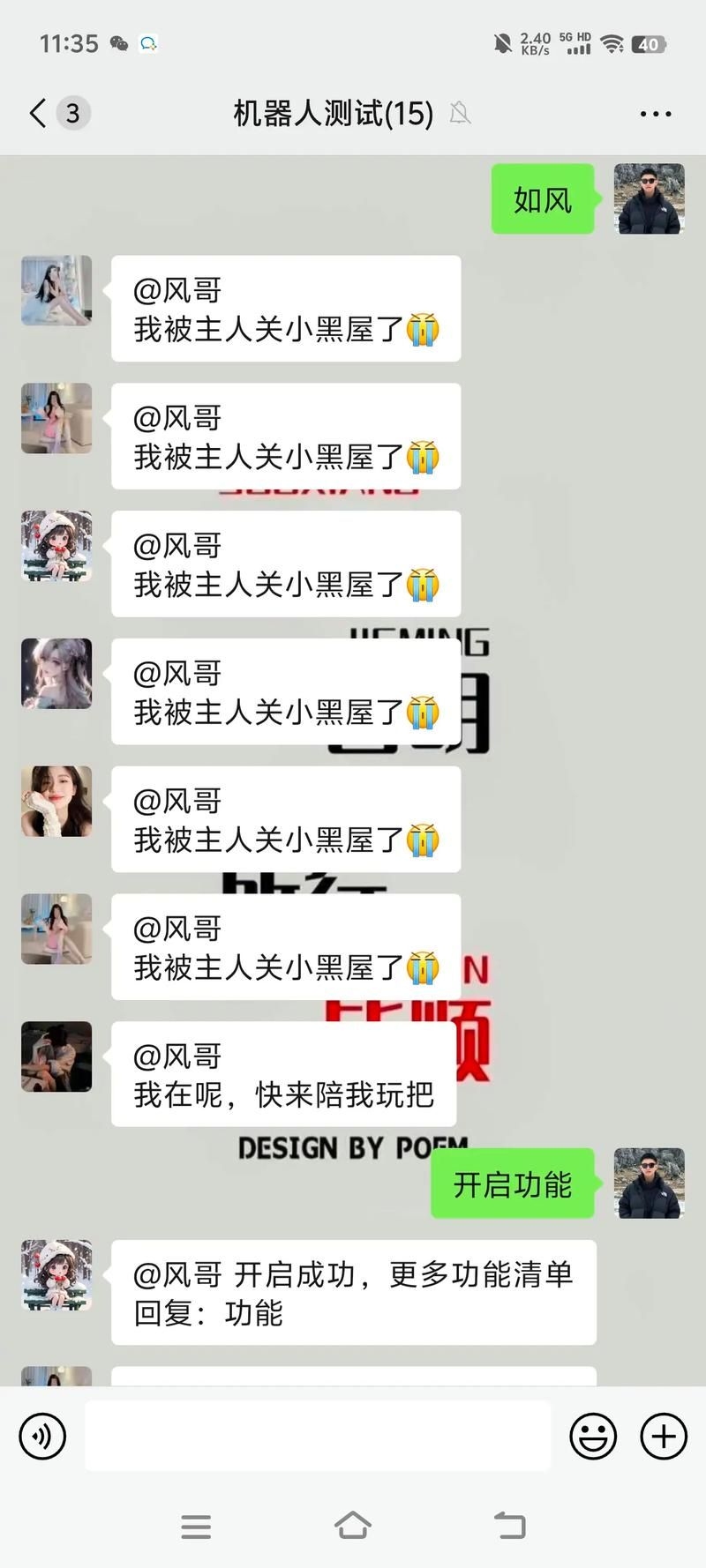Open the emoji picker

coord(593,1436)
